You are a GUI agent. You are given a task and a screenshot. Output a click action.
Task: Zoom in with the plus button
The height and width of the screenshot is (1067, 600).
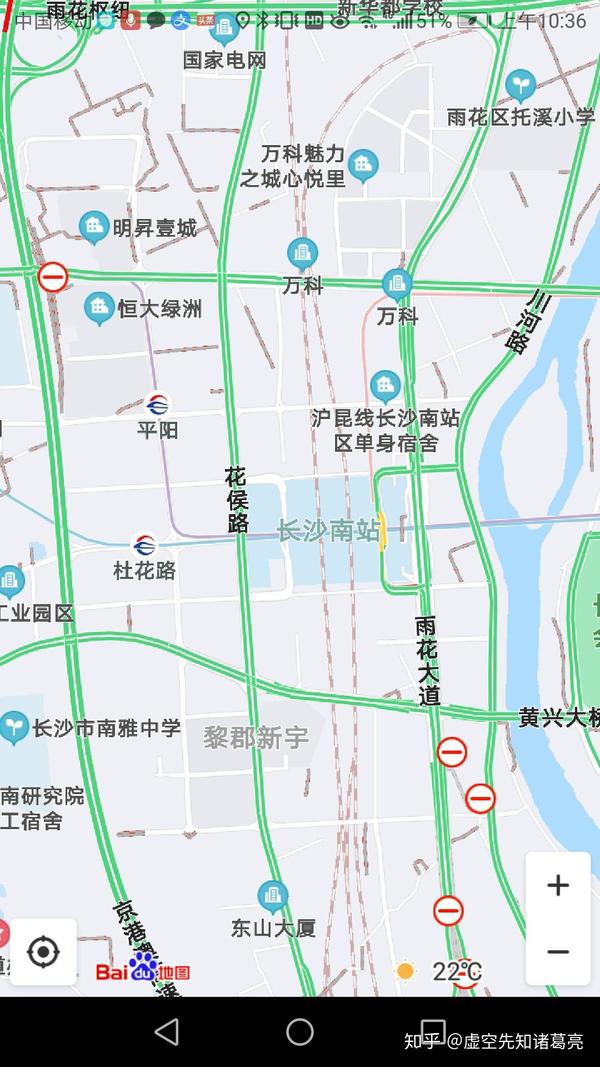(x=558, y=885)
